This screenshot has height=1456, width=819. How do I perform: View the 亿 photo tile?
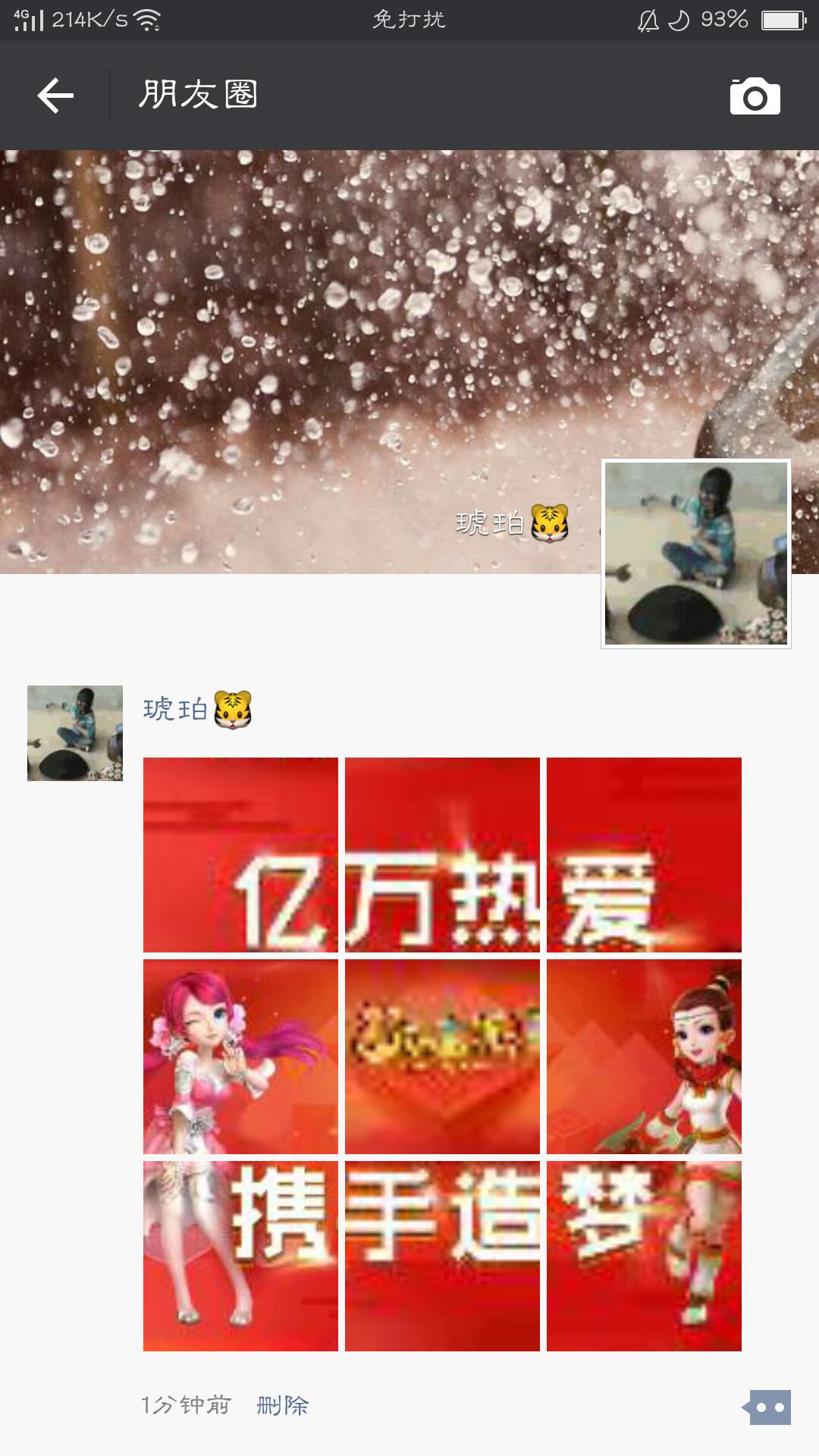pyautogui.click(x=240, y=855)
